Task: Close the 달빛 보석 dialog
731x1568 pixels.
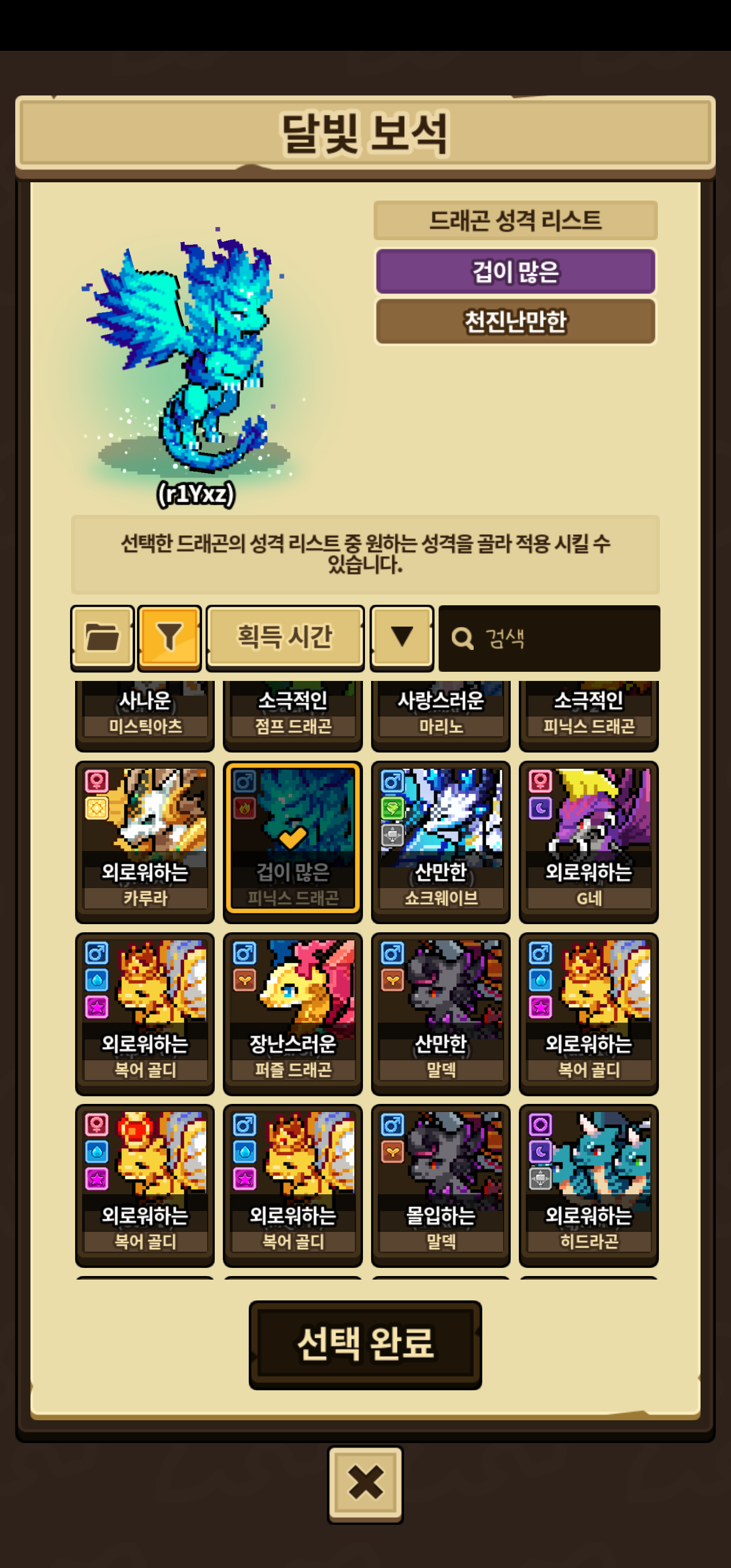Action: pyautogui.click(x=365, y=1483)
